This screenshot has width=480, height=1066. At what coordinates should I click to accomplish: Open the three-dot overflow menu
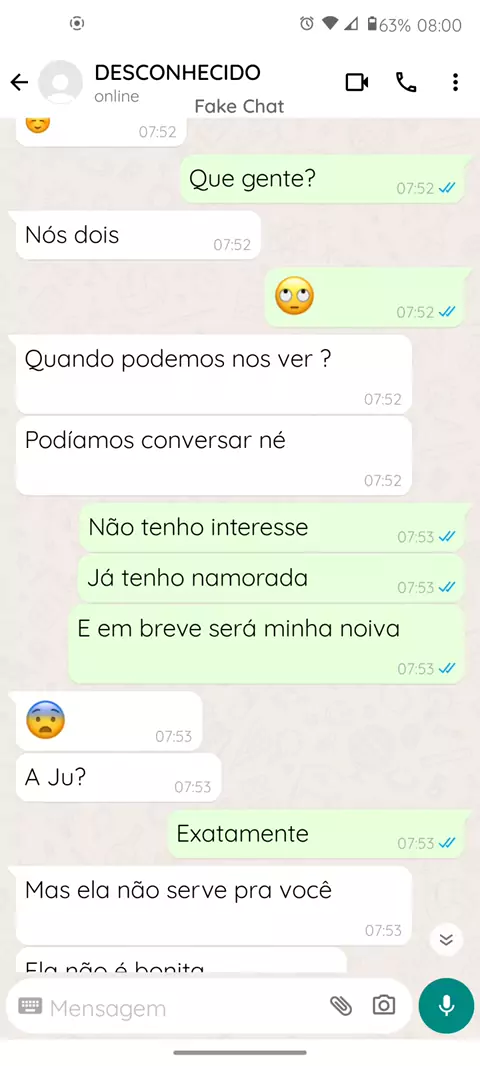pyautogui.click(x=456, y=83)
